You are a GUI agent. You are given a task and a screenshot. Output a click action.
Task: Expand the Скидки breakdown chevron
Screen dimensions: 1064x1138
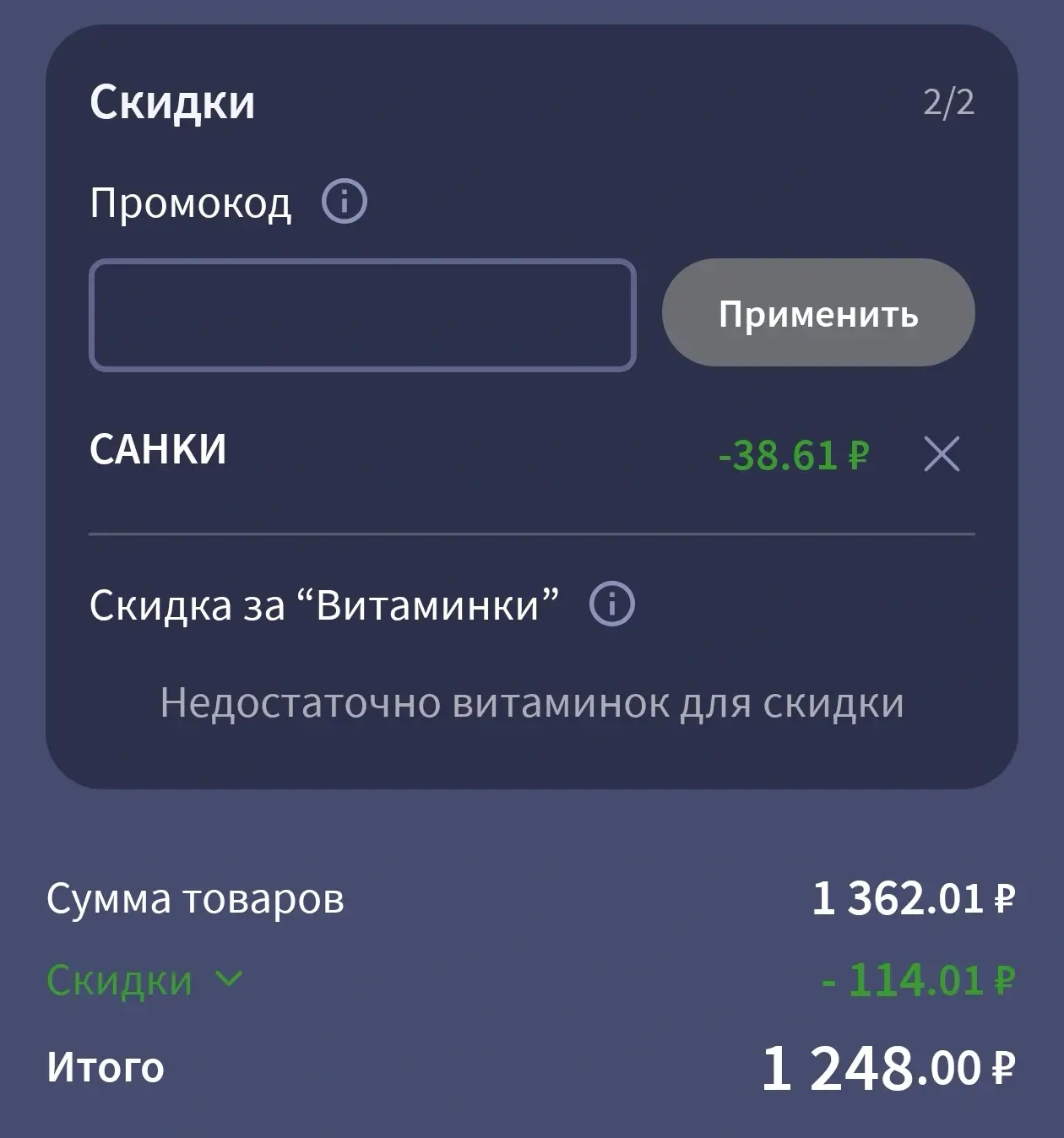click(229, 978)
